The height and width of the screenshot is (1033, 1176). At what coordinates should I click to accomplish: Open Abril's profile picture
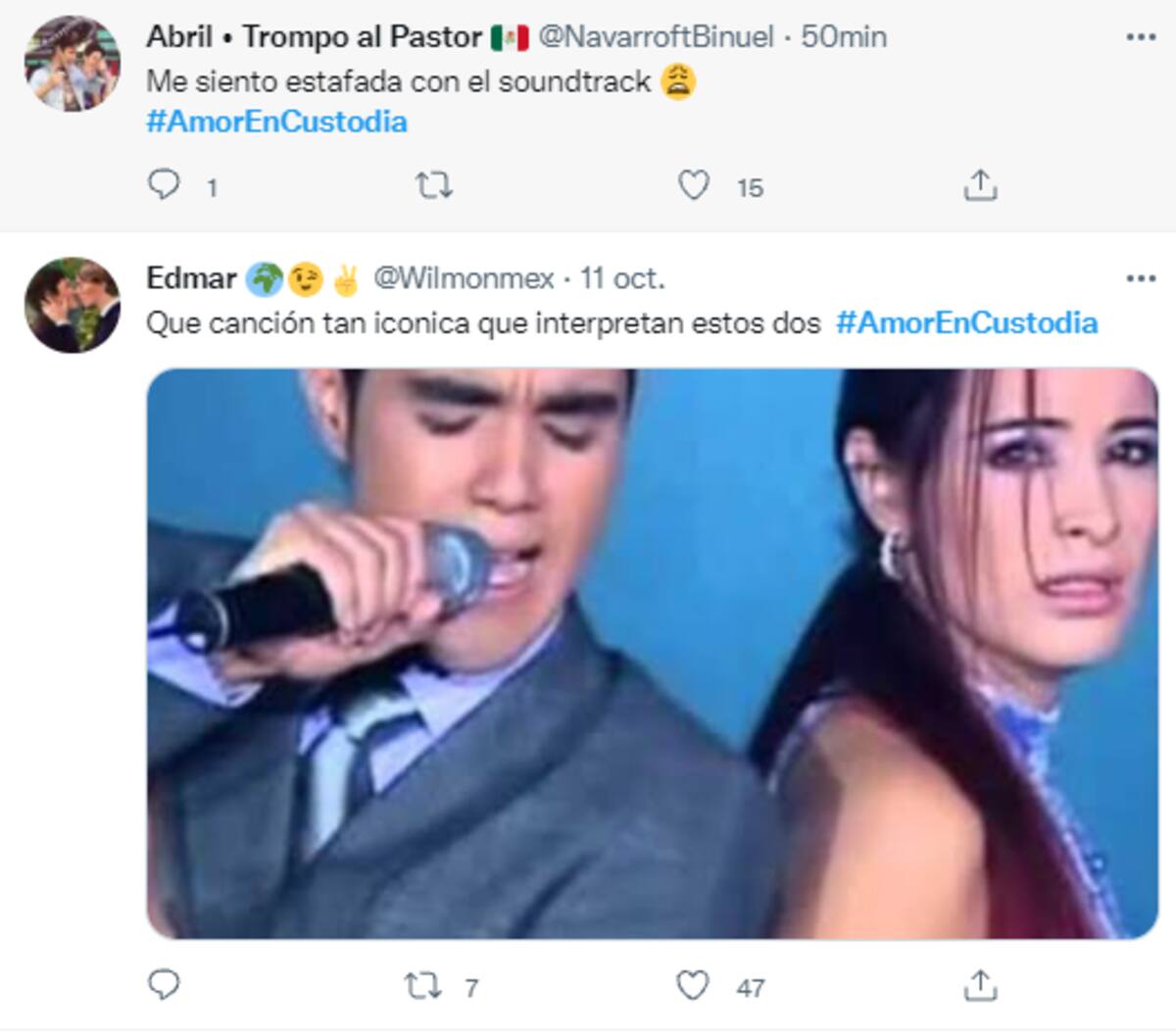(x=72, y=63)
